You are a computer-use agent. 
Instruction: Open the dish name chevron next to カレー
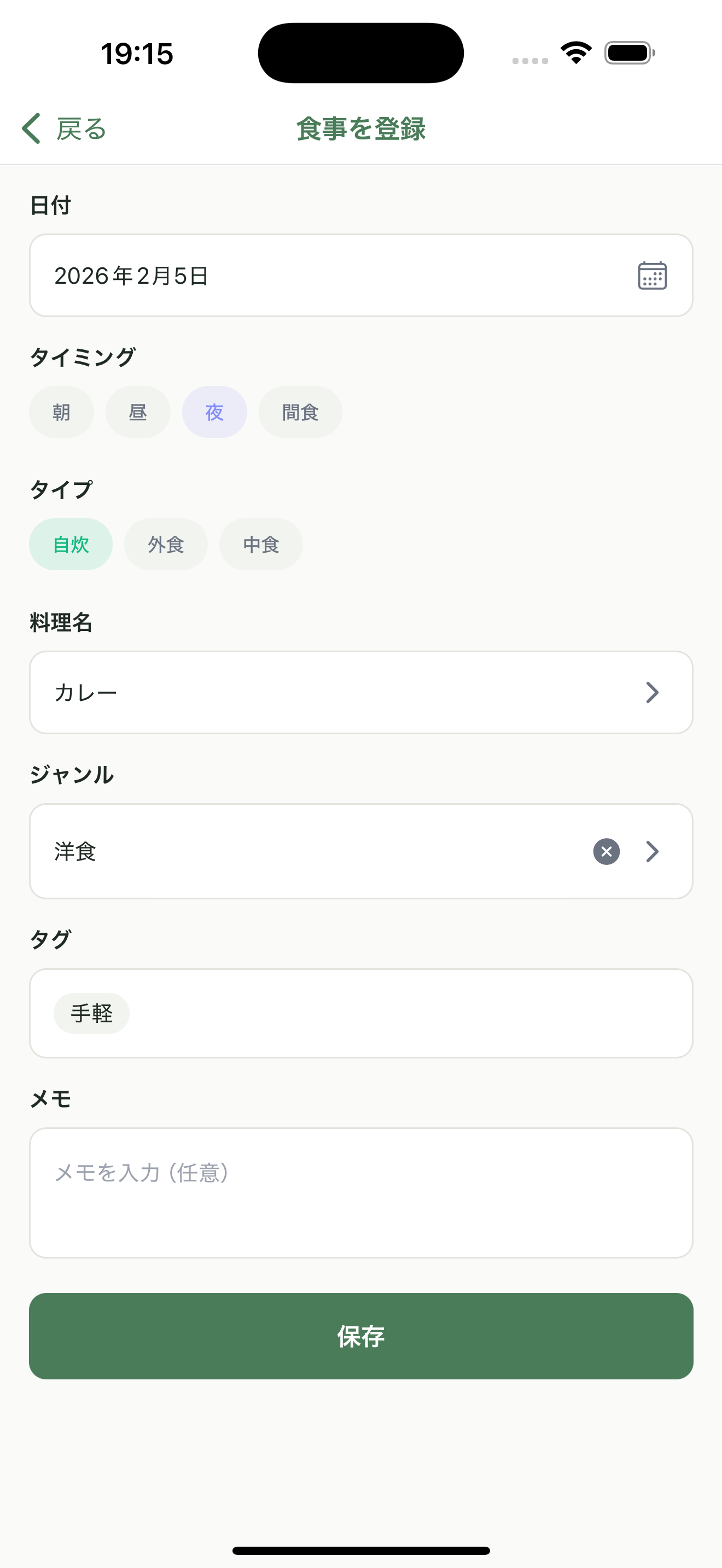653,692
